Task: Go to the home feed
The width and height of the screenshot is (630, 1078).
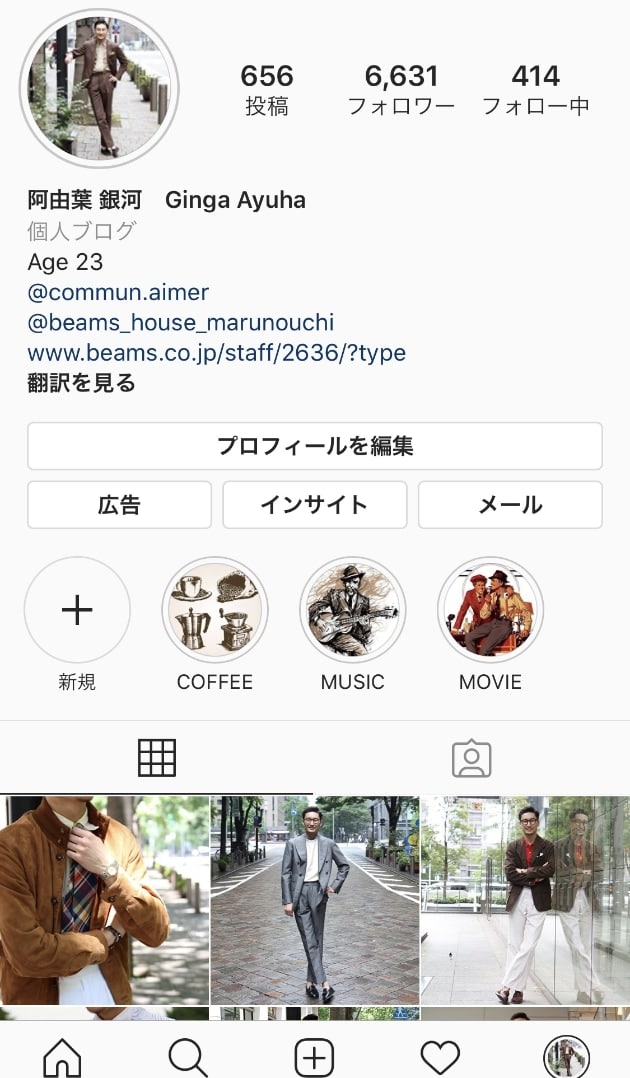Action: (x=62, y=1056)
